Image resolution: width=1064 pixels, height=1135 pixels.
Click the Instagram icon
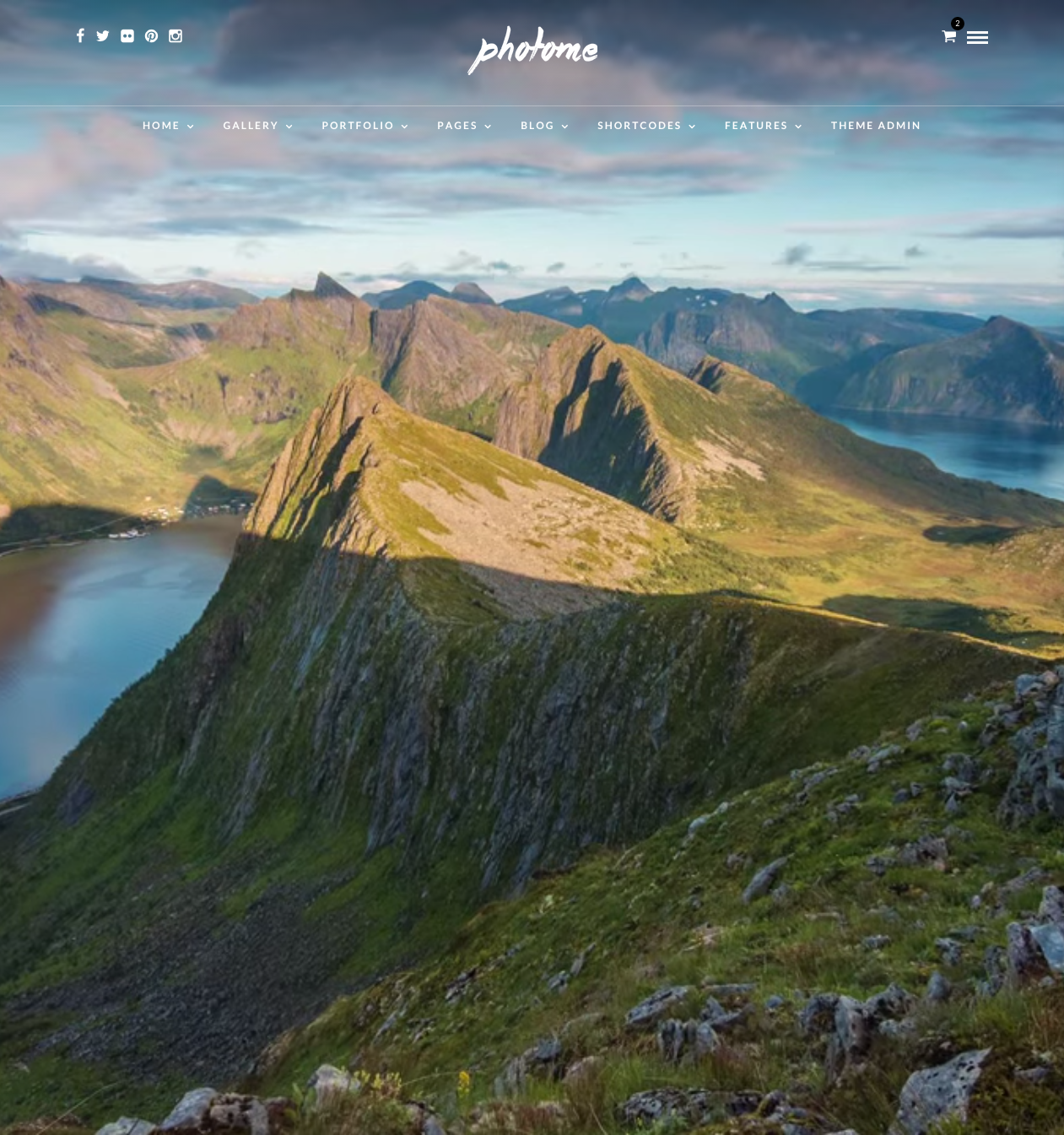[175, 35]
